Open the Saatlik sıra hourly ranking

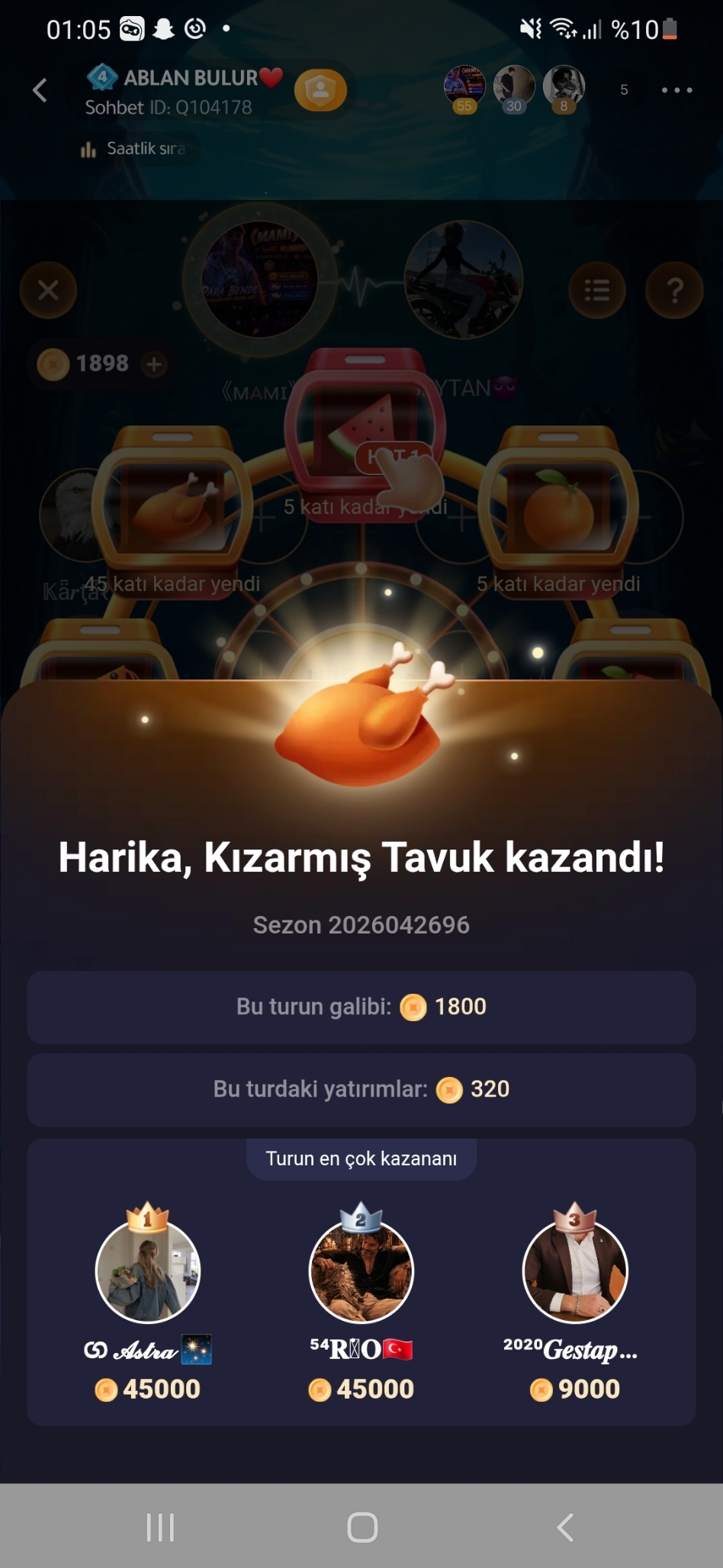tap(133, 149)
